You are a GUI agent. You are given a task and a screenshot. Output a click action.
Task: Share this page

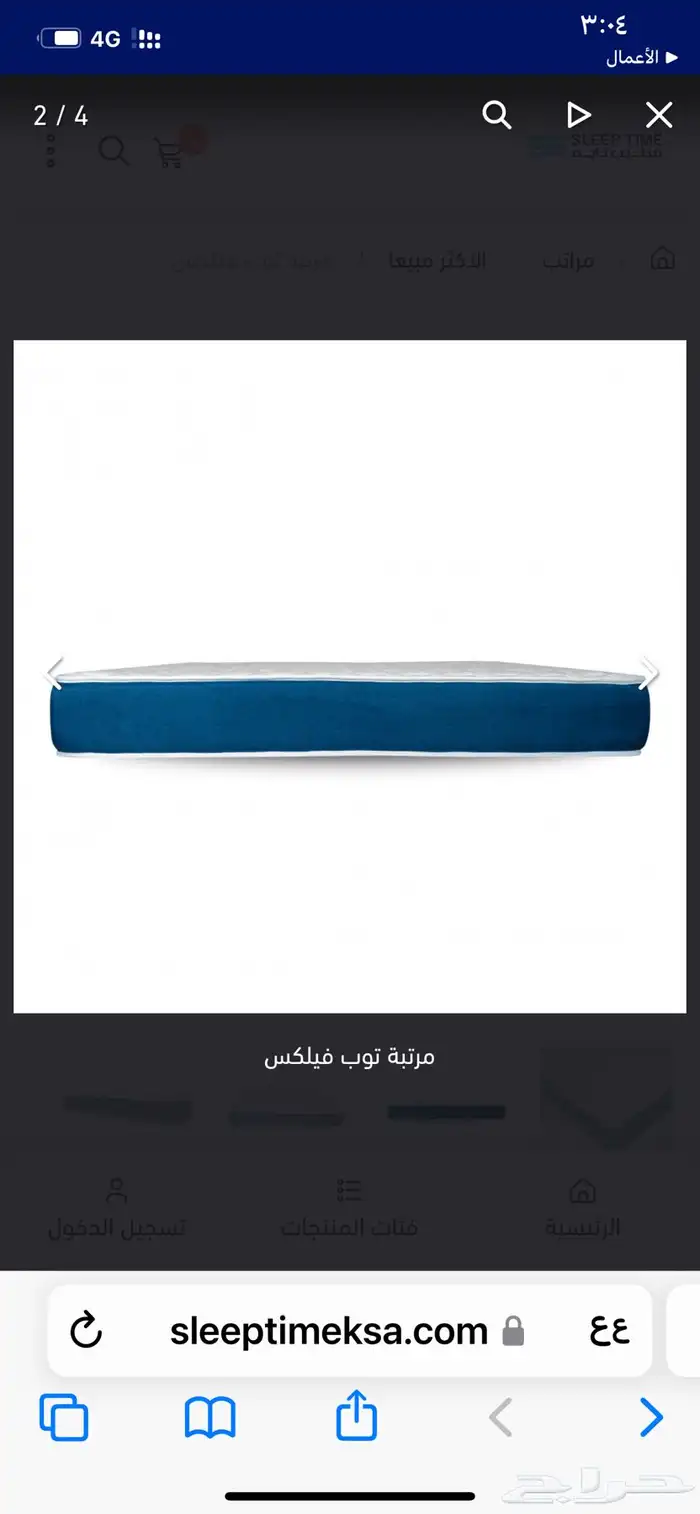[x=356, y=1417]
